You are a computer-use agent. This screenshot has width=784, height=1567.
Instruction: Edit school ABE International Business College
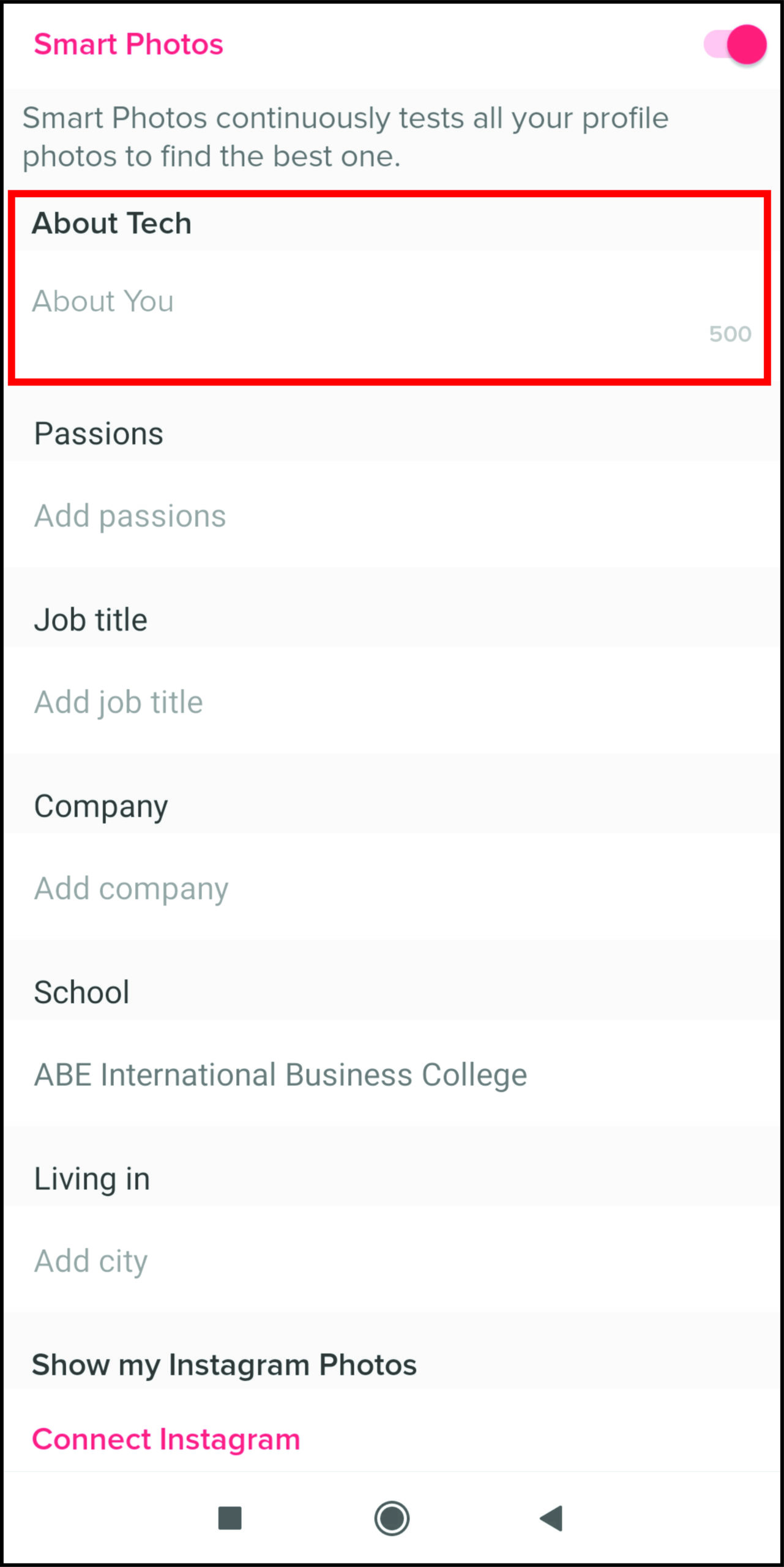pyautogui.click(x=280, y=1075)
